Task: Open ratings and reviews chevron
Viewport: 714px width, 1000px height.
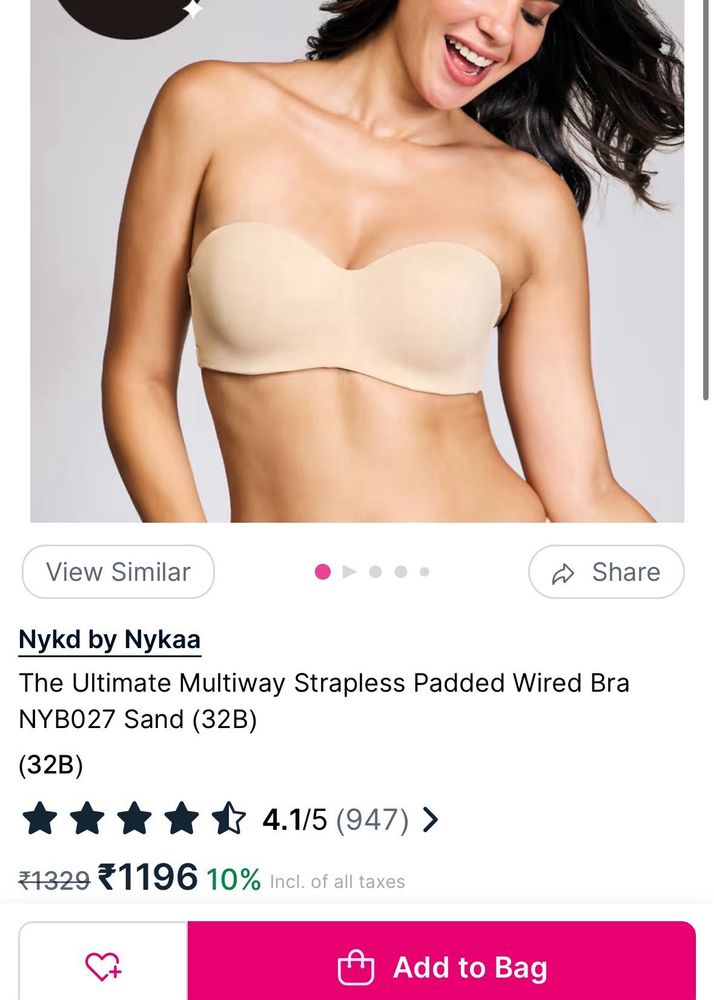Action: [x=431, y=820]
